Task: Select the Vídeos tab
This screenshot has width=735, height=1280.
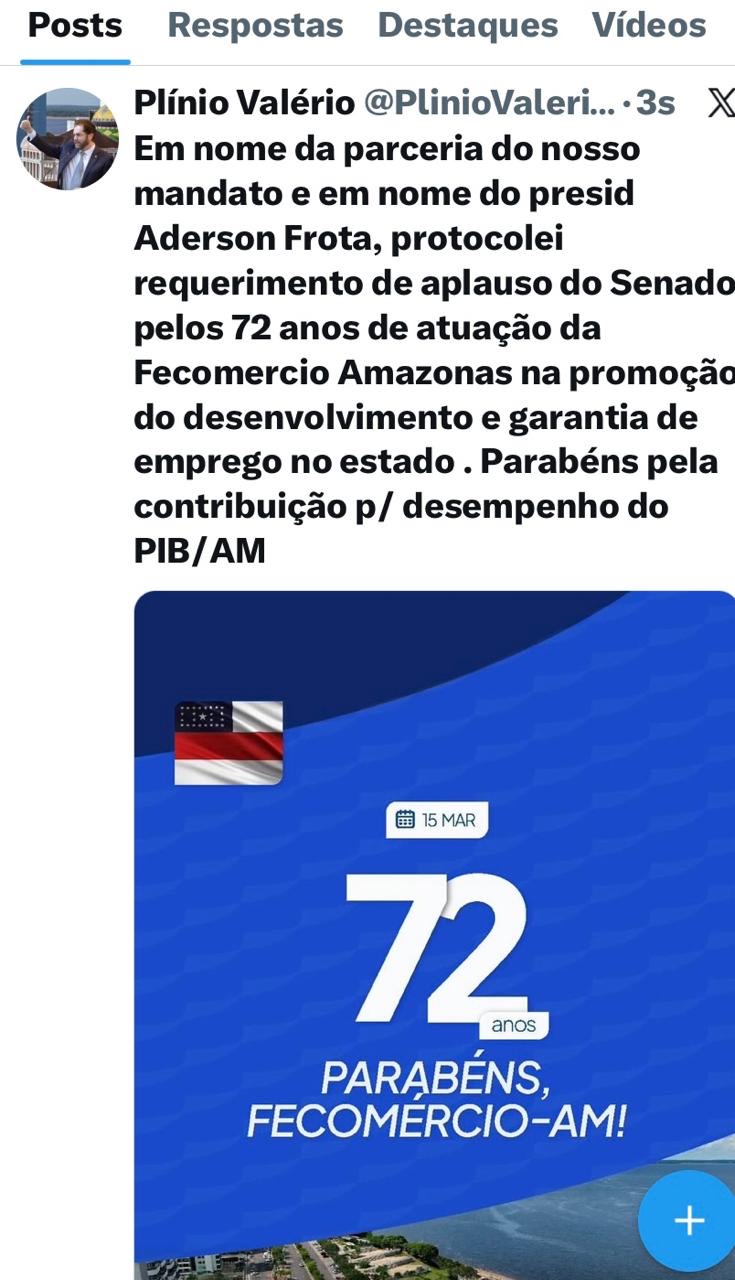Action: (x=649, y=26)
